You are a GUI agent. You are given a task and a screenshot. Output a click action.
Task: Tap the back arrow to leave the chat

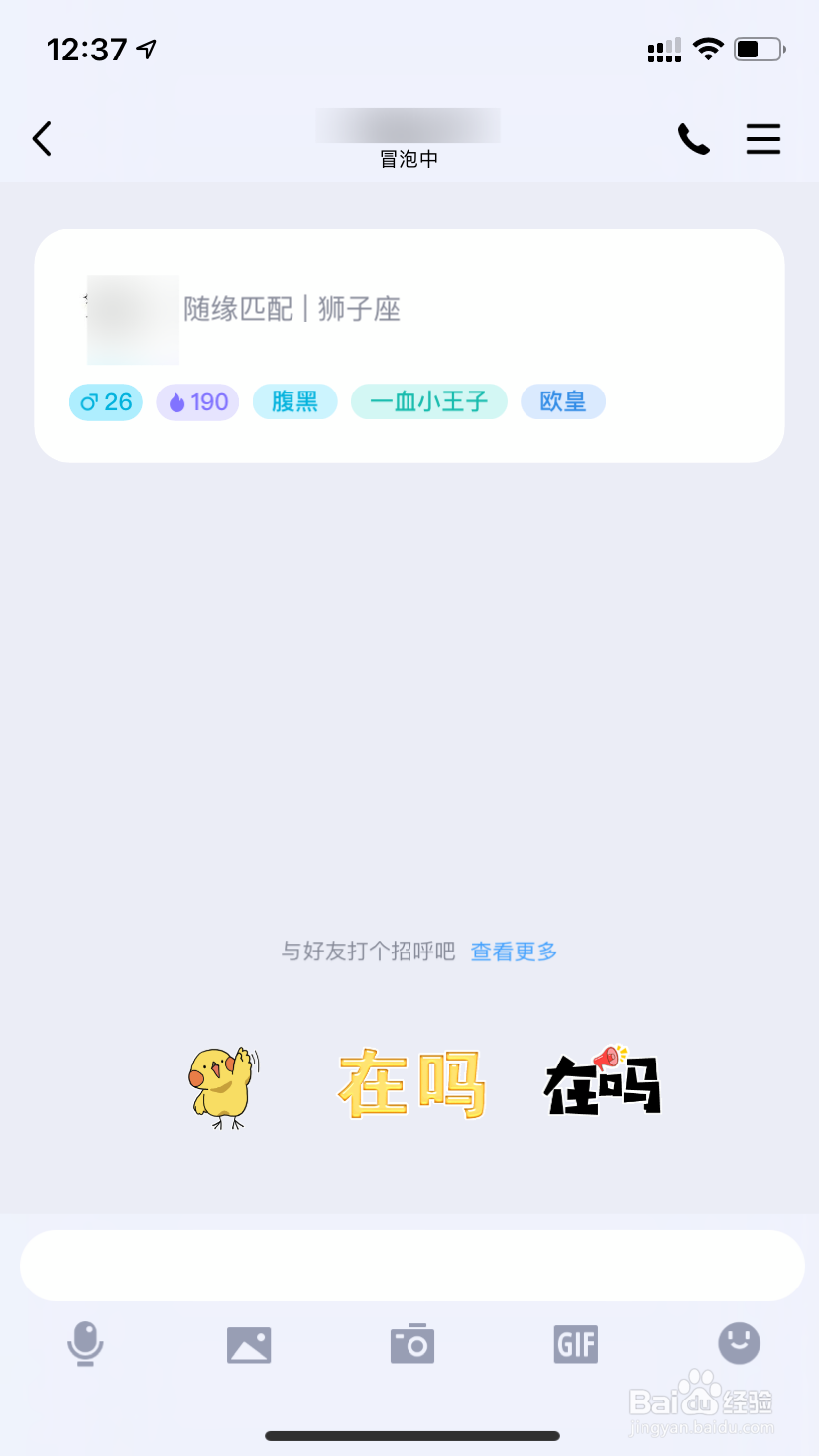click(42, 139)
